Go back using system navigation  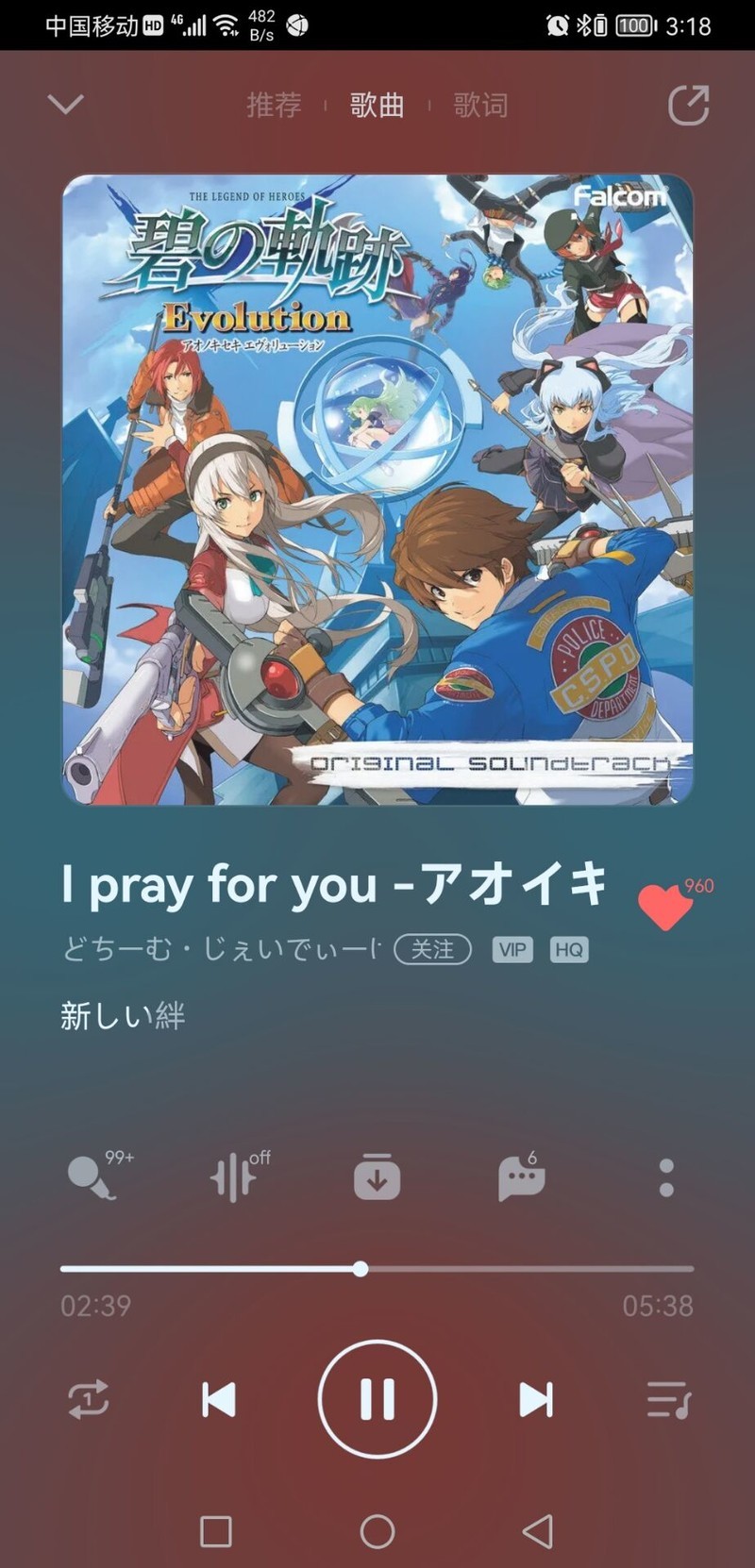point(538,1531)
